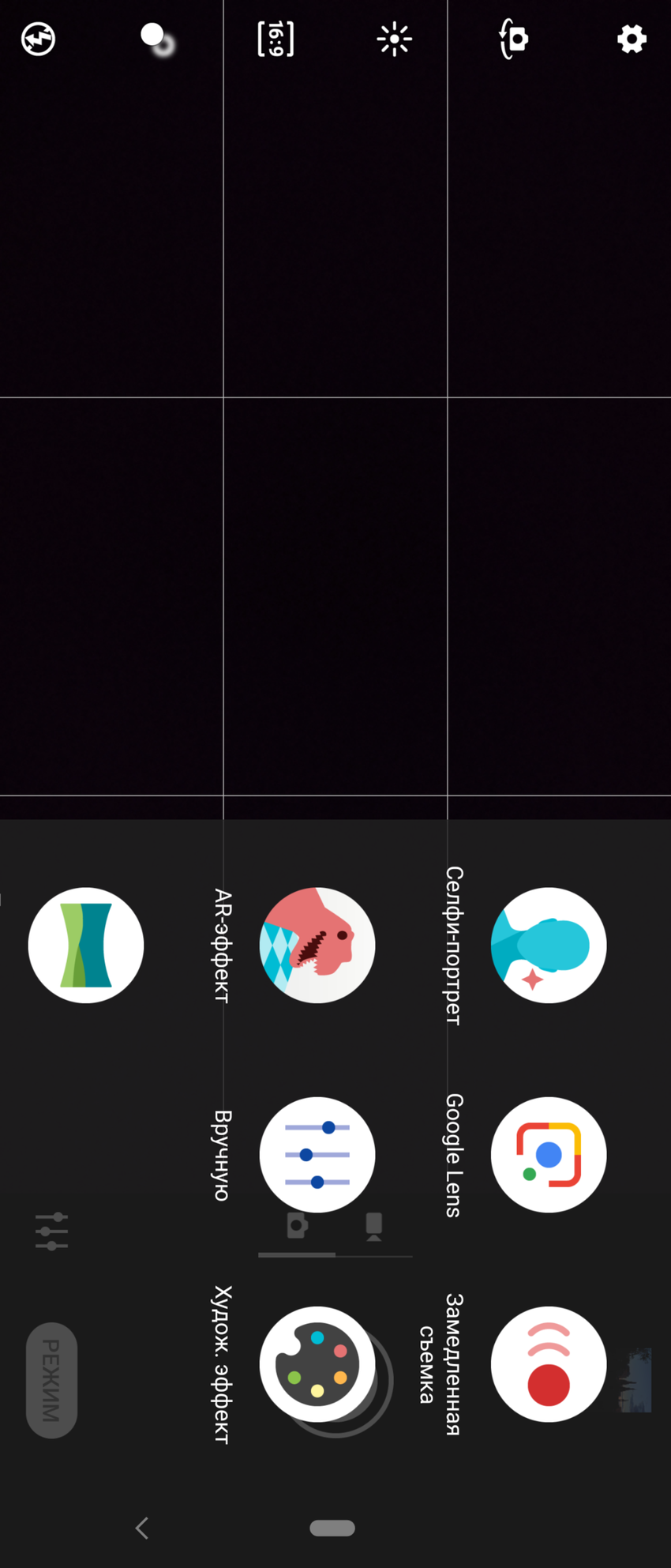Go back with the system back arrow
Viewport: 671px width, 1568px height.
tap(142, 1528)
